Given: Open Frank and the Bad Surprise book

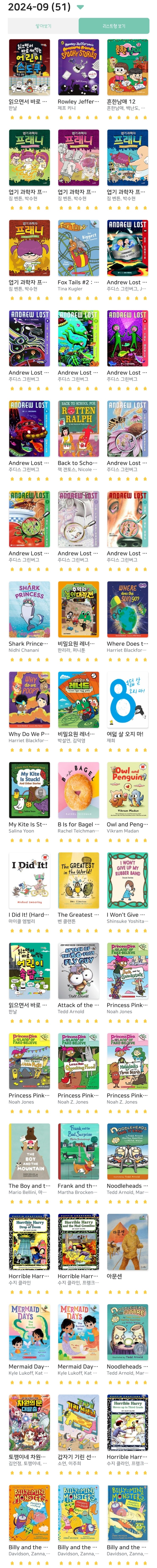Looking at the screenshot, I should click(78, 1152).
